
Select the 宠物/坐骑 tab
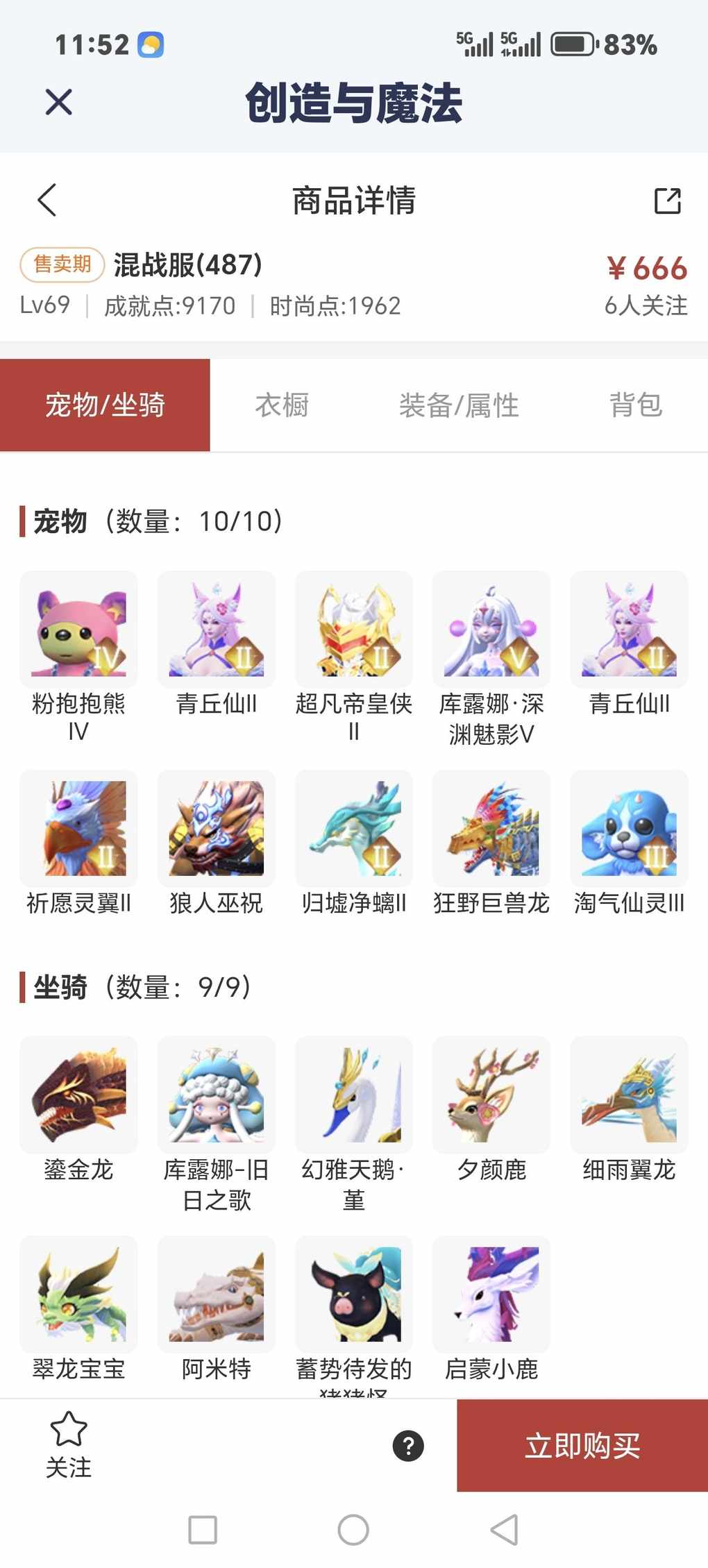click(105, 405)
